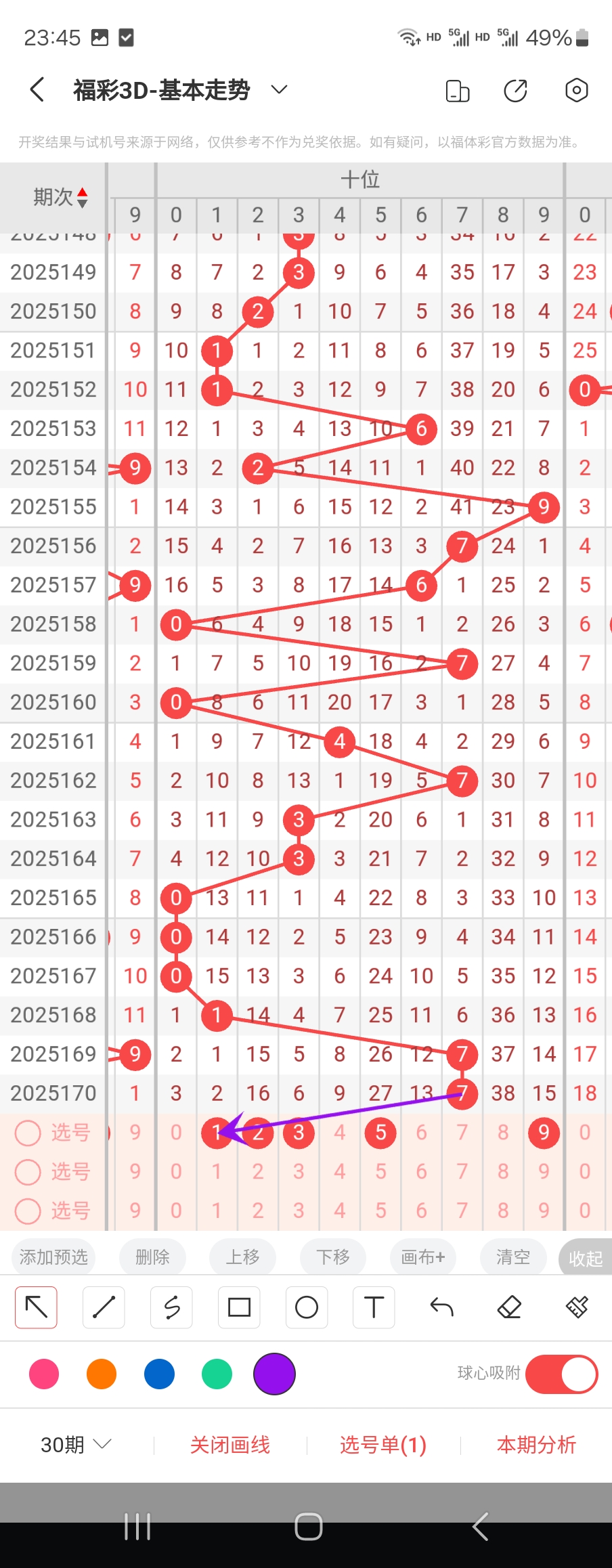The image size is (612, 1568).
Task: Expand the 福彩3D-基本走势 title dropdown
Action: point(279,89)
